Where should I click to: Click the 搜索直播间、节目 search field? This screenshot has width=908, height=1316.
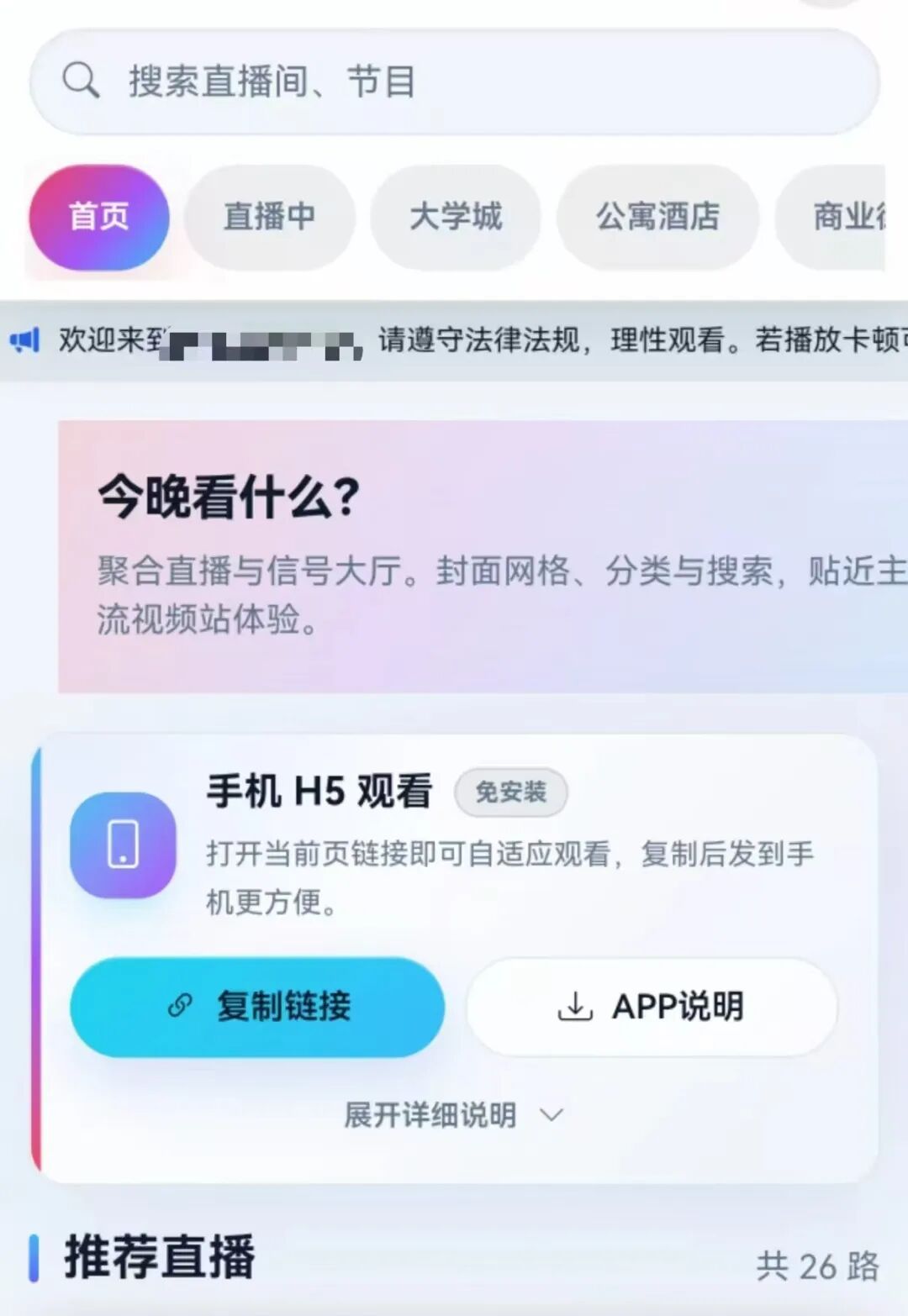tap(454, 82)
